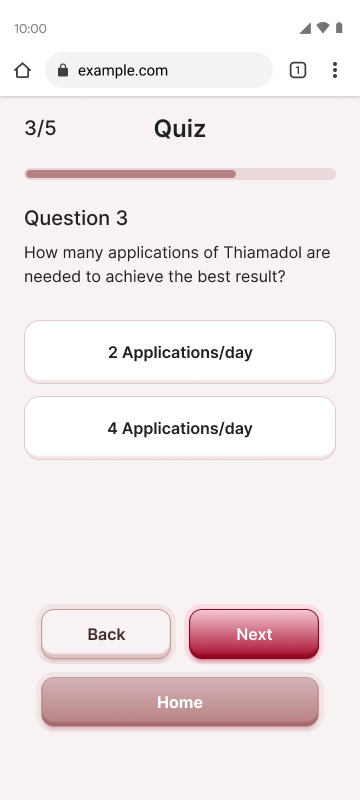Choose the 4 Applications/day answer
Viewport: 360px width, 800px height.
click(x=179, y=428)
